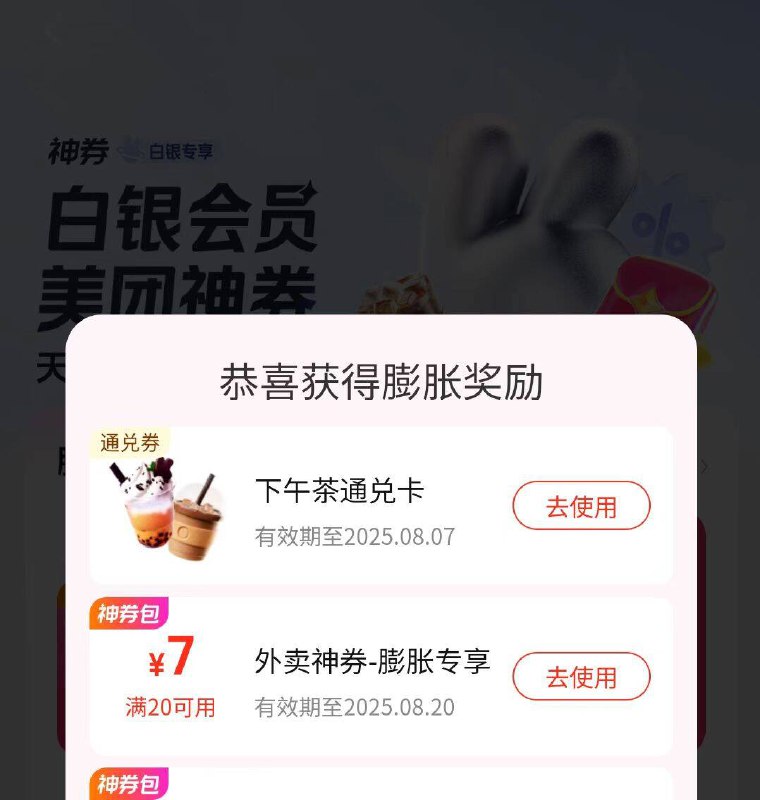
Task: Tap 去使用 for 下午茶通兑卡
Action: (580, 507)
